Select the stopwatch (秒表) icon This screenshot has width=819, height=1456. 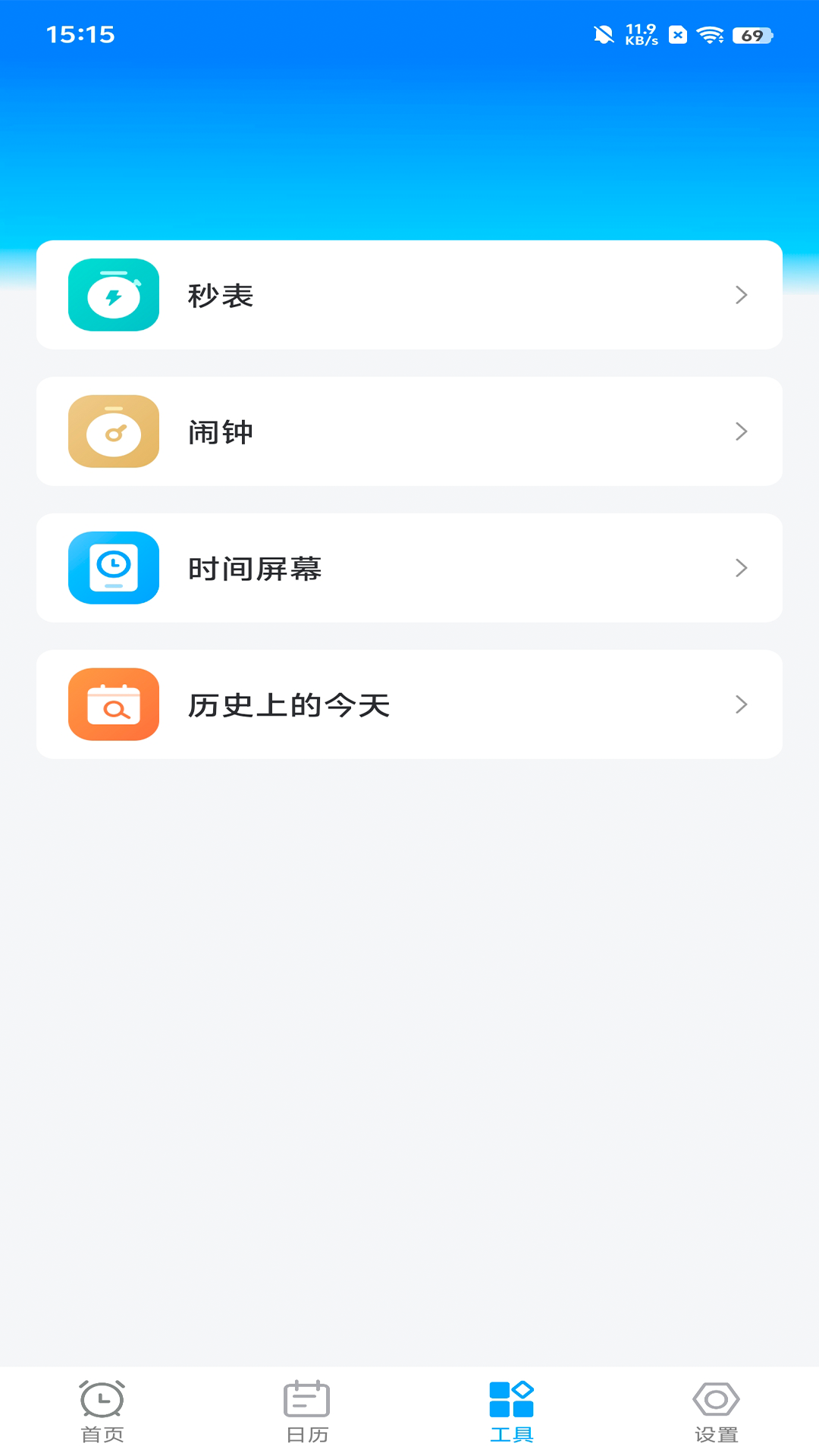(x=113, y=295)
